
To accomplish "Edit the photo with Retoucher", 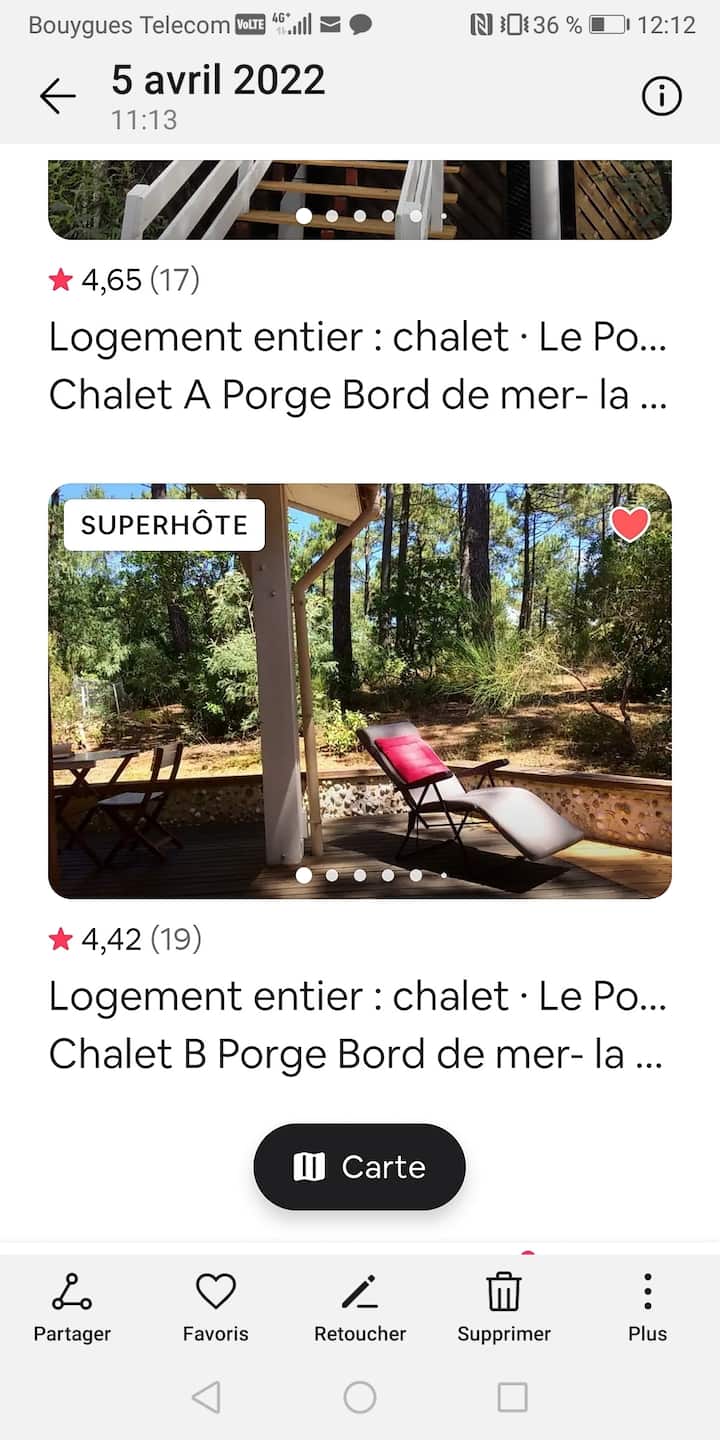I will tap(360, 1307).
